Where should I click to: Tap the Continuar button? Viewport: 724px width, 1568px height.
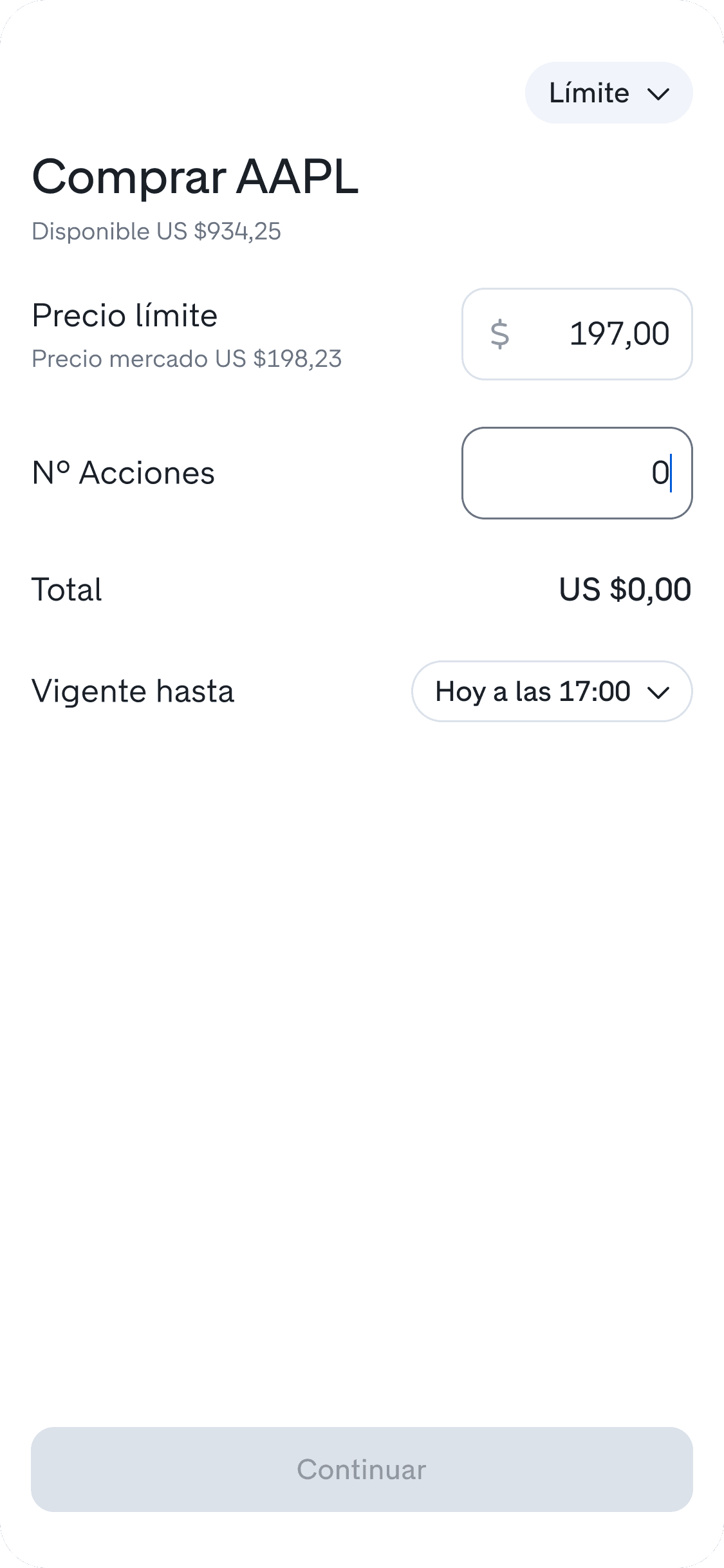coord(362,1470)
